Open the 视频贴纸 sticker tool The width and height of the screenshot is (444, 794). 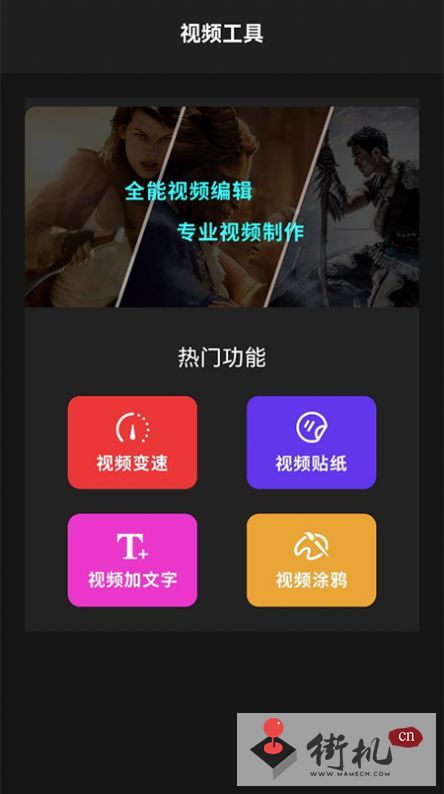311,442
